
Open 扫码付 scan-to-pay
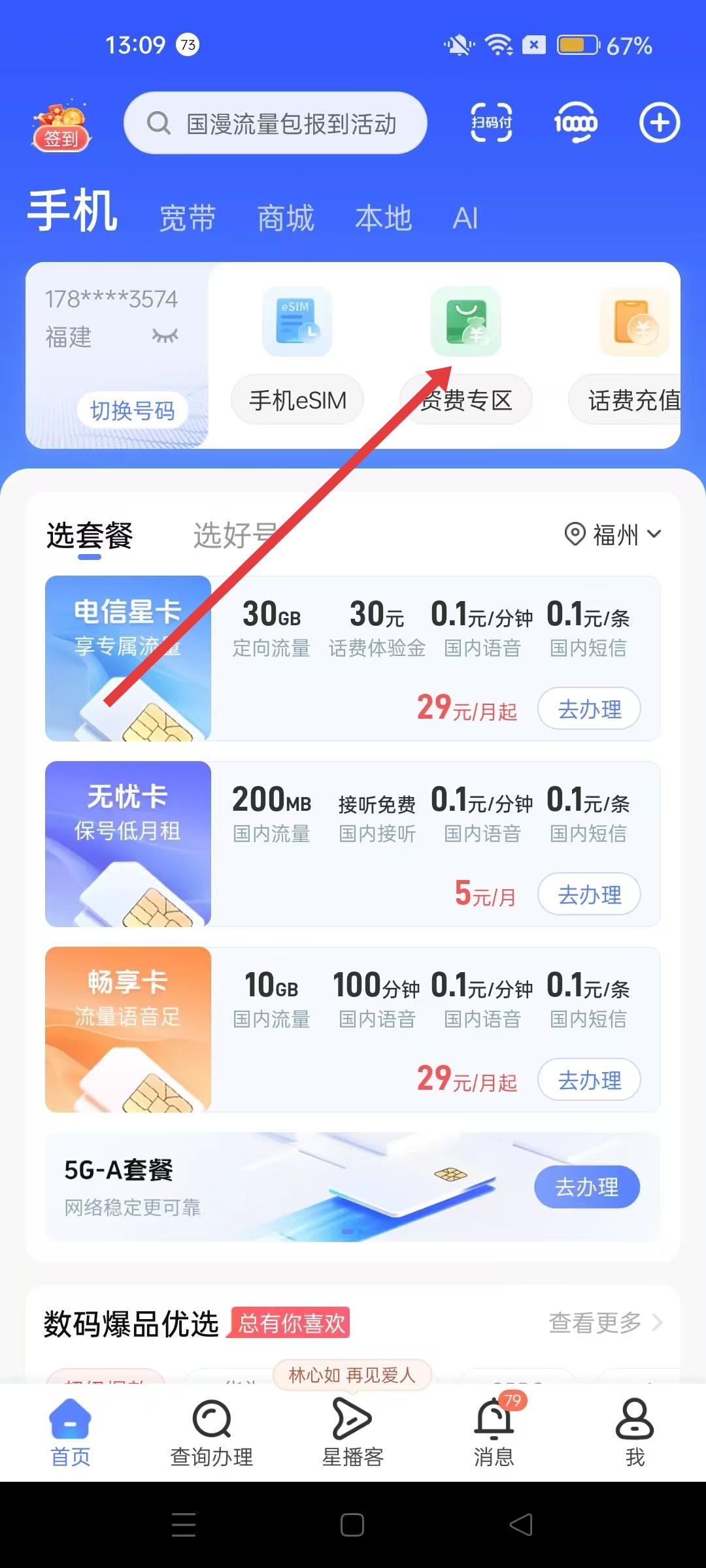(491, 123)
